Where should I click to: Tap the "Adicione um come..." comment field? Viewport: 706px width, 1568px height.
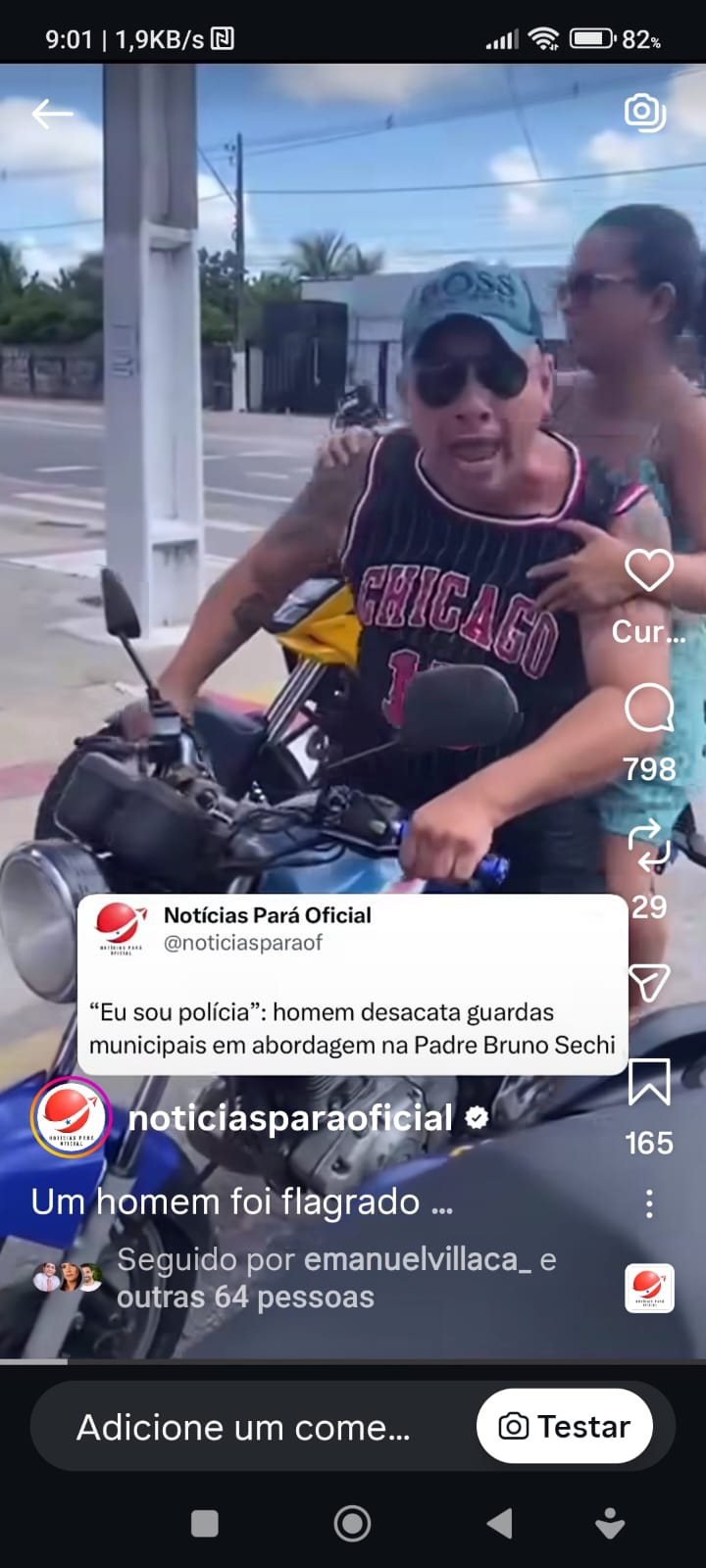[243, 1427]
